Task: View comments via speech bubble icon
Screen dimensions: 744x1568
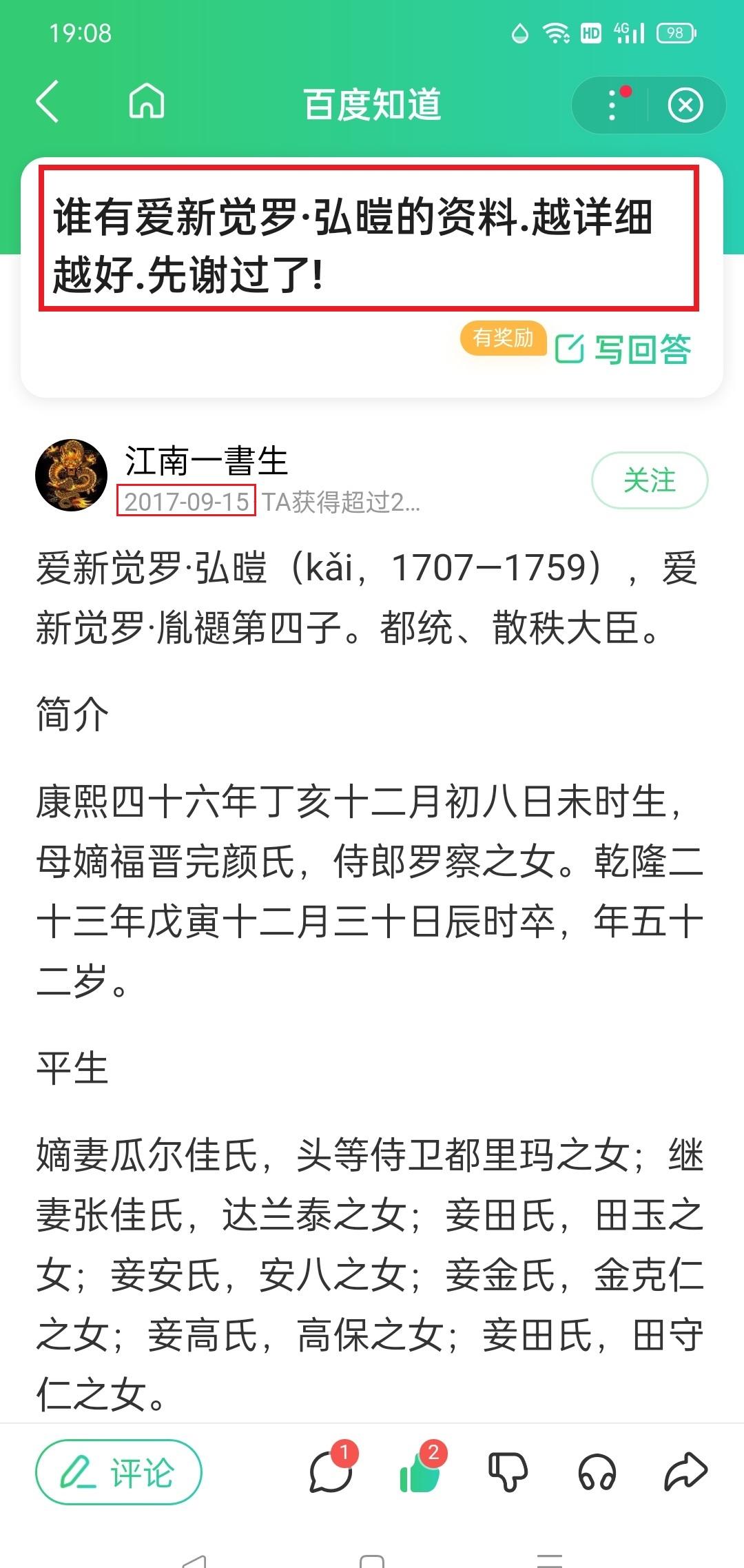Action: click(x=331, y=1472)
